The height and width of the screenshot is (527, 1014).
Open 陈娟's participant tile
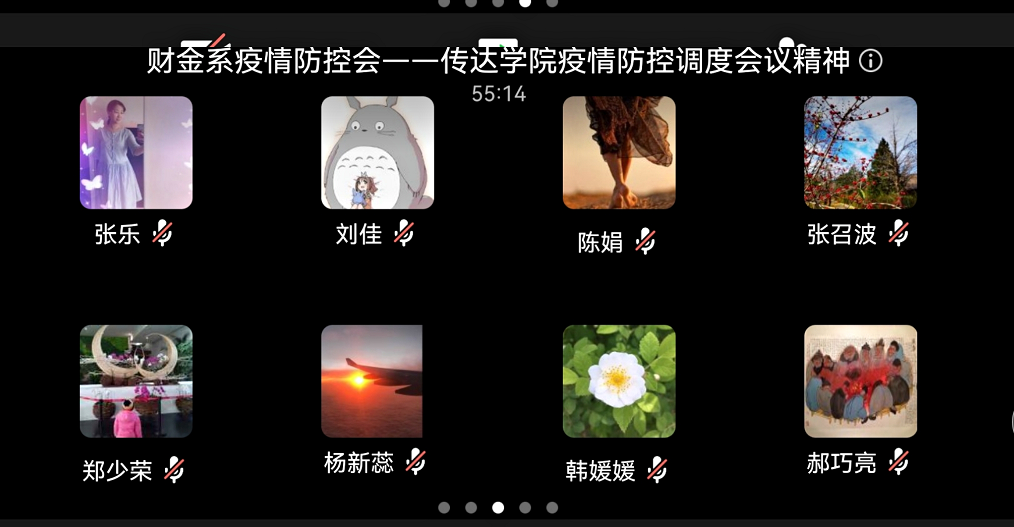coord(619,153)
